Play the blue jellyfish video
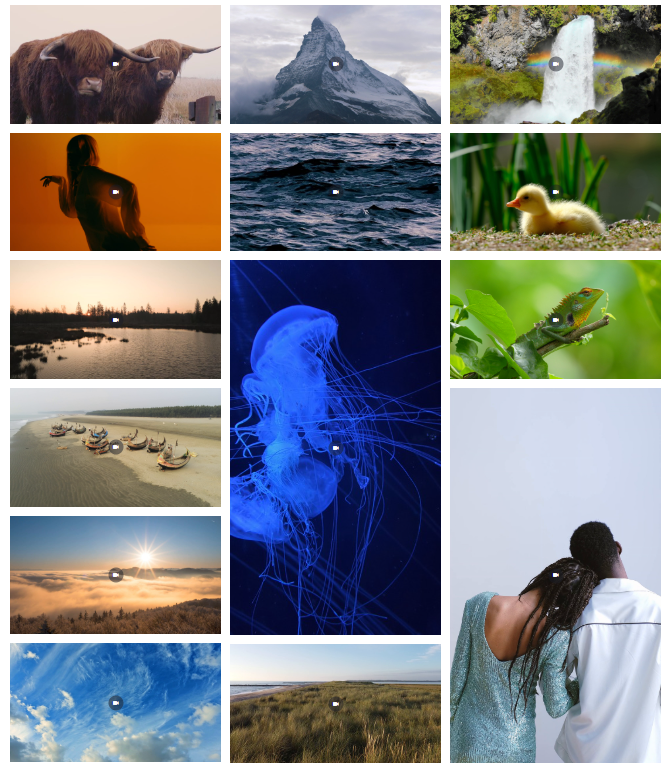The image size is (666, 766). click(x=335, y=447)
